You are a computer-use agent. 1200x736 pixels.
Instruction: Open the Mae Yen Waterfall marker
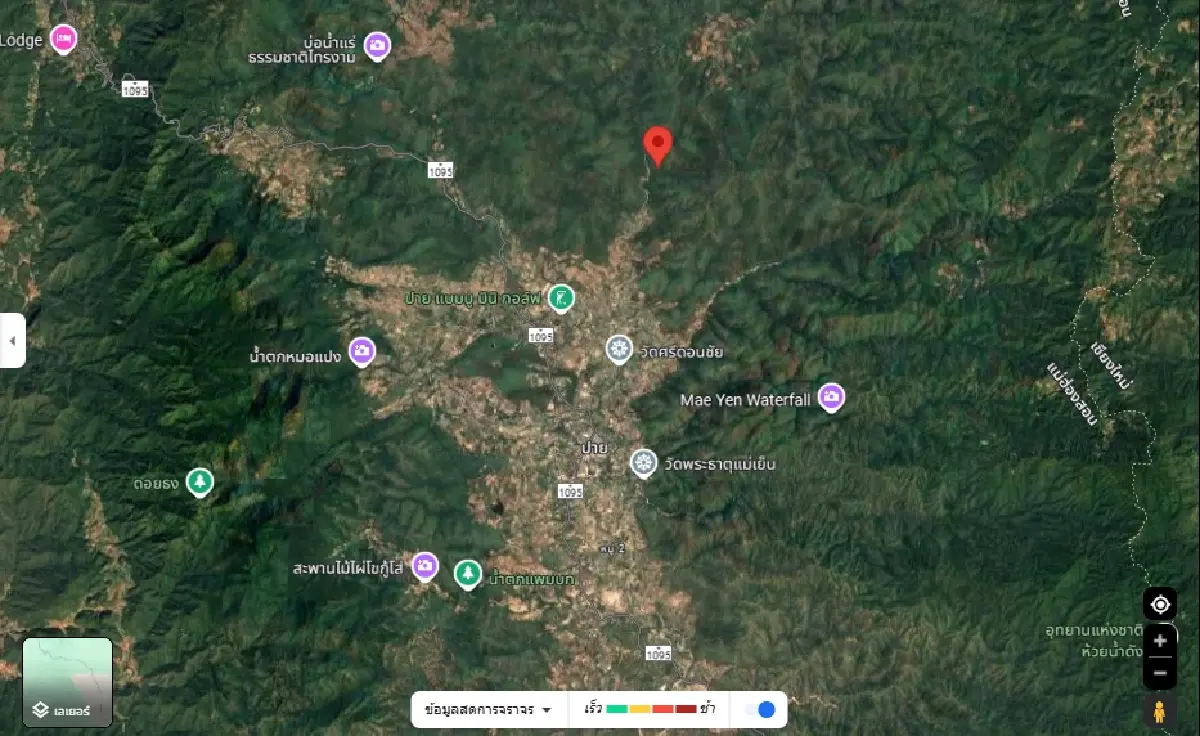pos(831,397)
